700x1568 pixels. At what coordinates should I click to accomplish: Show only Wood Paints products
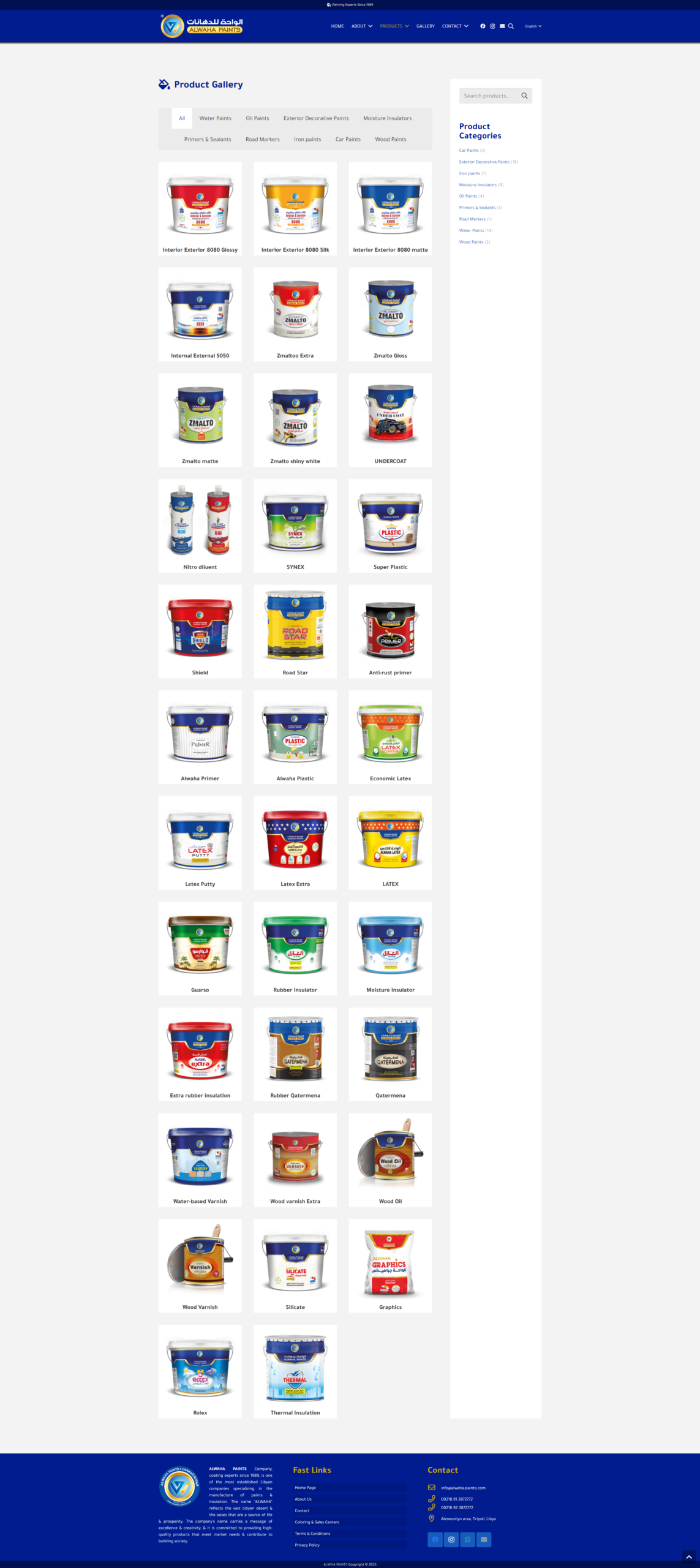[390, 139]
